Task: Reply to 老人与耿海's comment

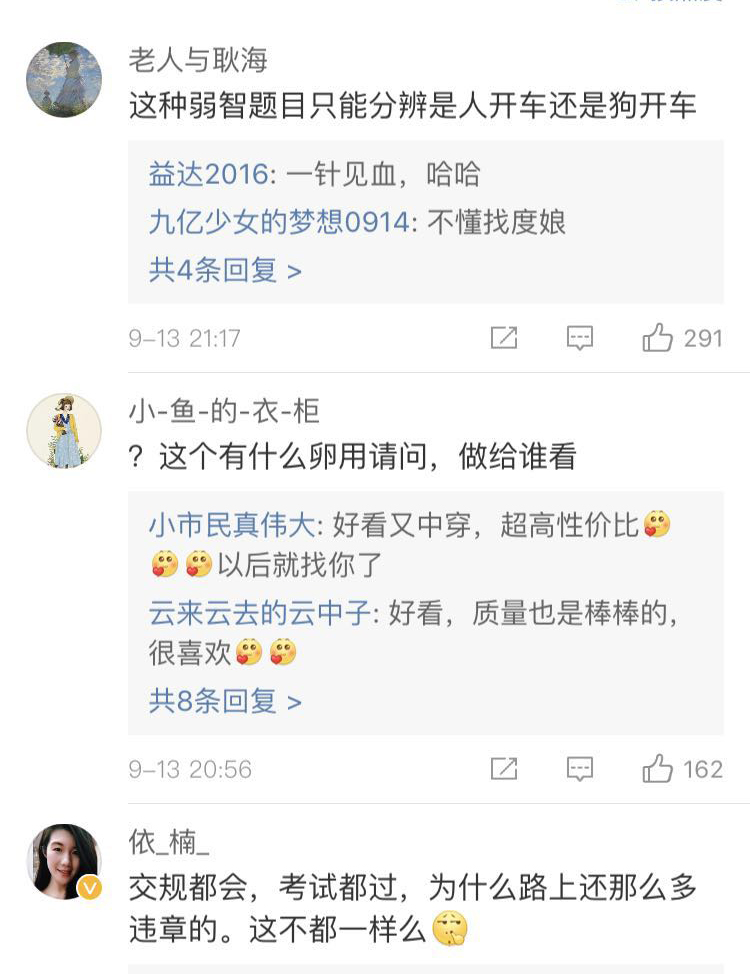Action: (580, 338)
